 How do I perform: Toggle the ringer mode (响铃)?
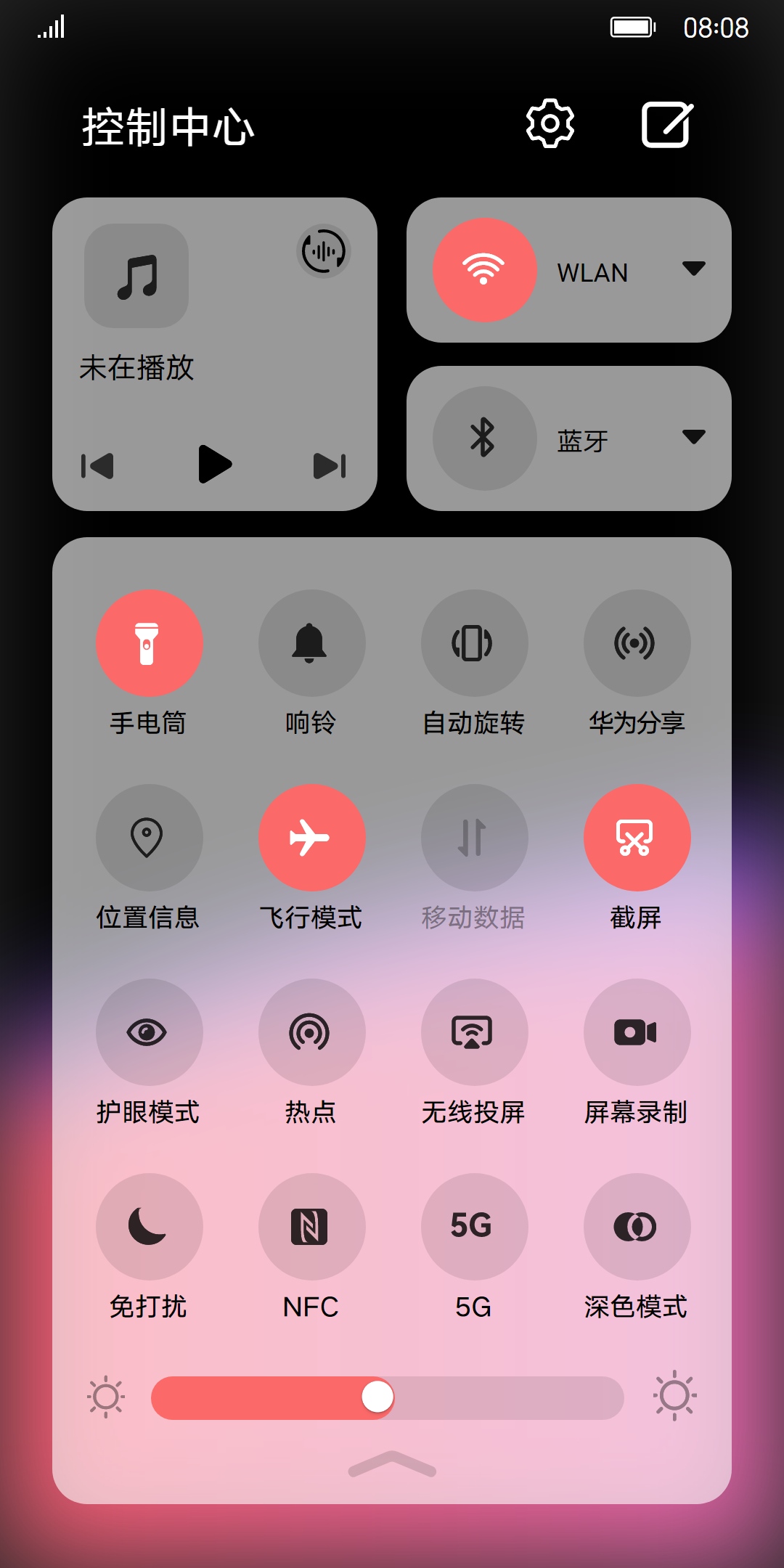[311, 643]
